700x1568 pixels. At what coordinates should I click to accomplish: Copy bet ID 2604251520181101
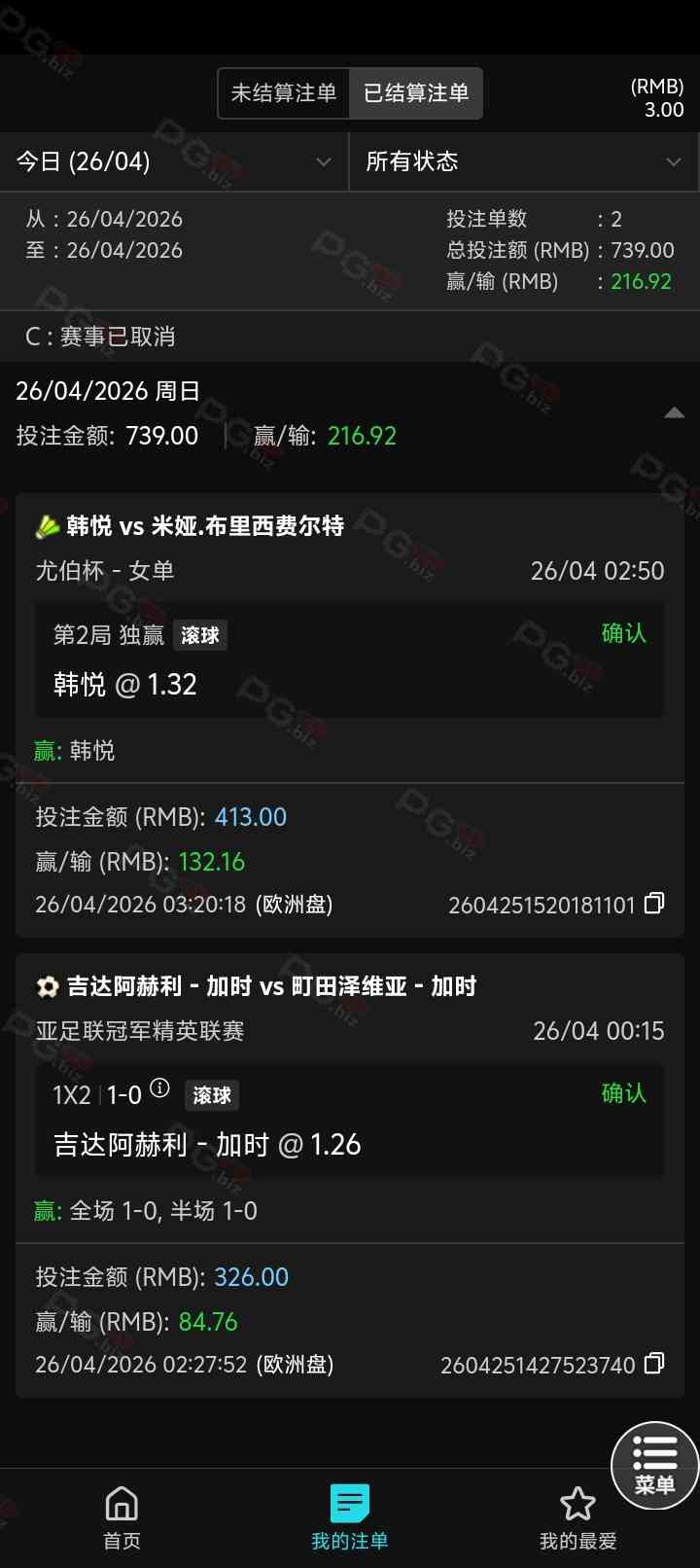point(655,904)
